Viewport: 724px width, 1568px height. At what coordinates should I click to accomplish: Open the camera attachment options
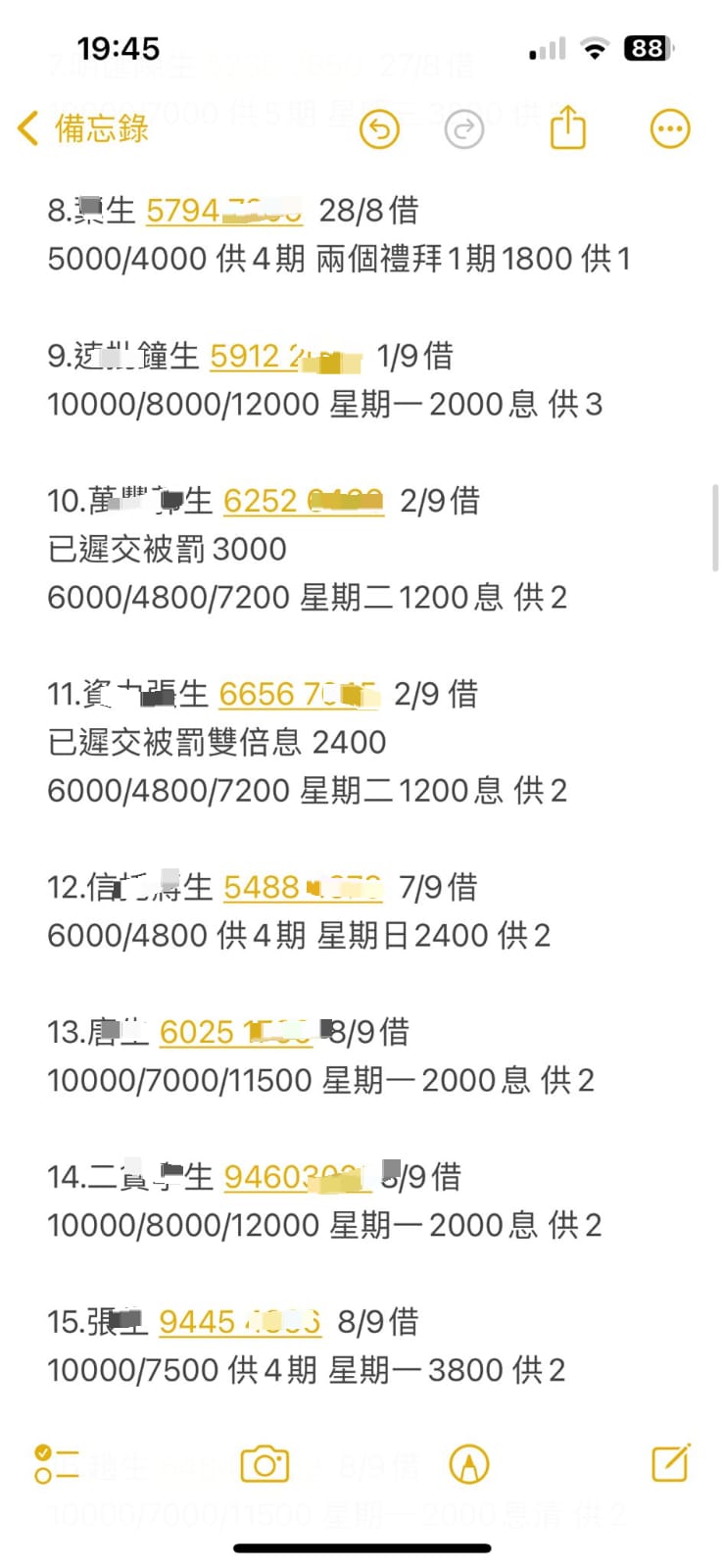point(265,1464)
